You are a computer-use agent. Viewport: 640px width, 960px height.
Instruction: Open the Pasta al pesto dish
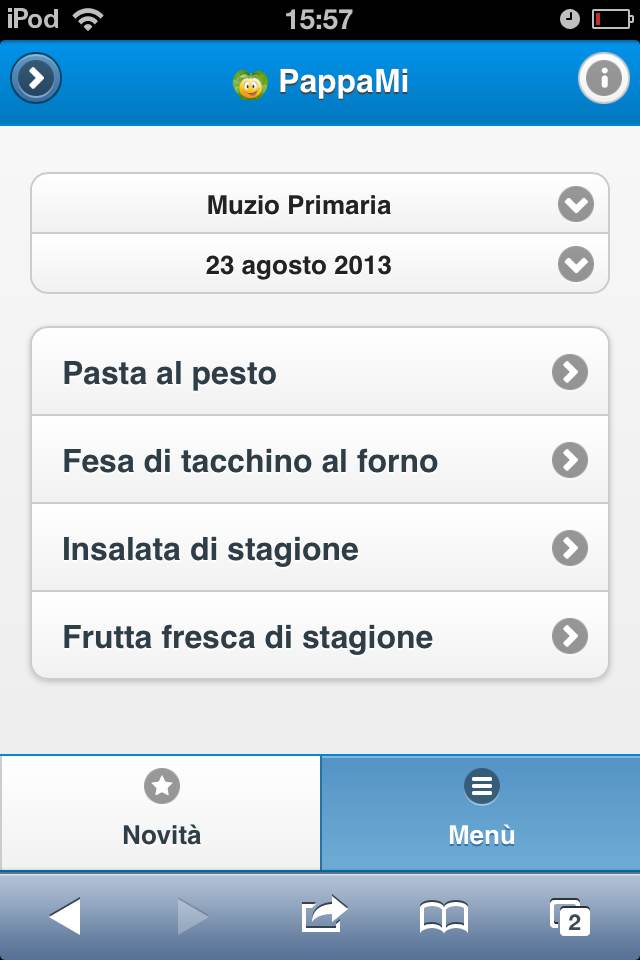[320, 373]
